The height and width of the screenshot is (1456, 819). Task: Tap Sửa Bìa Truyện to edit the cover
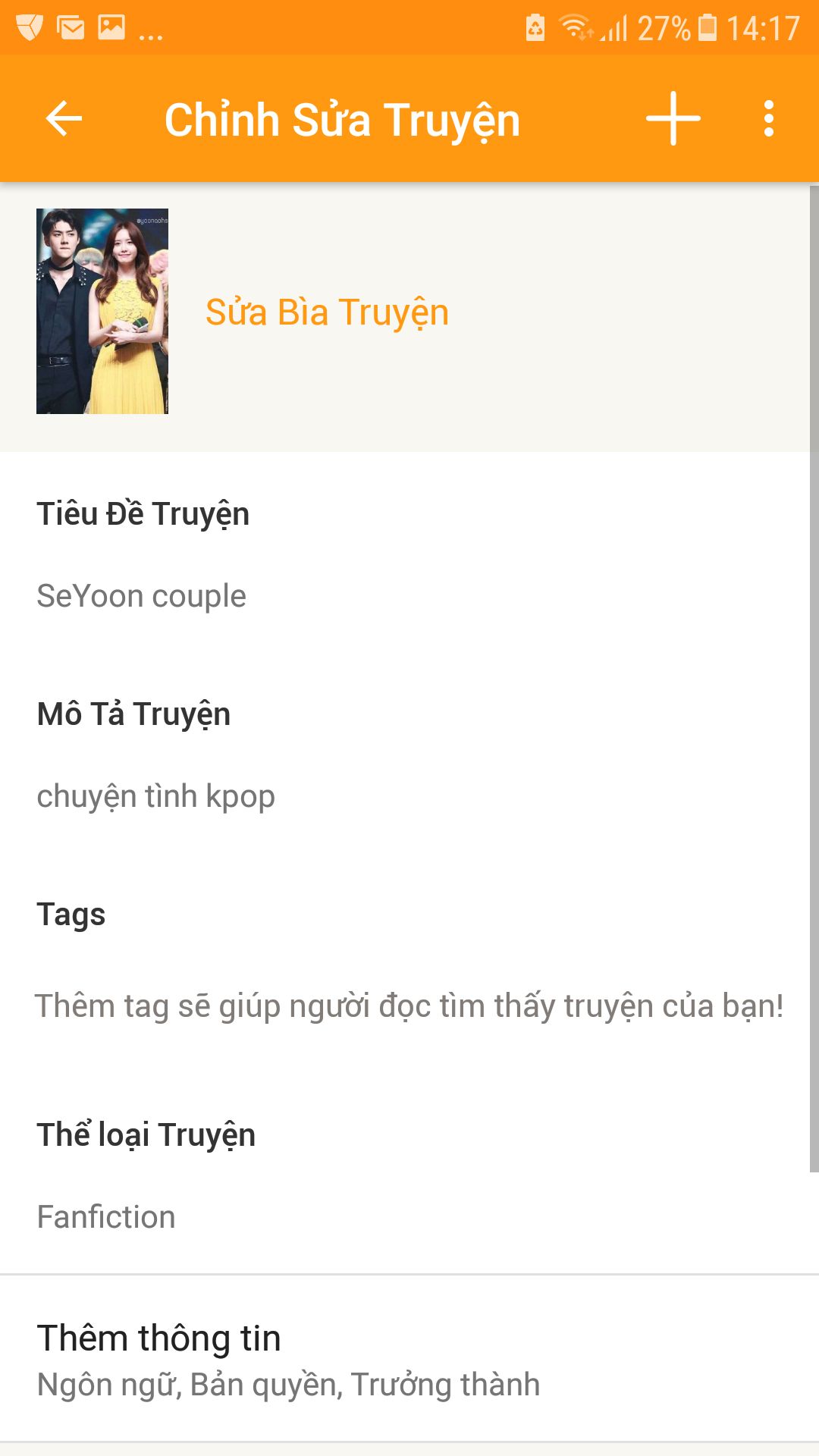coord(327,312)
